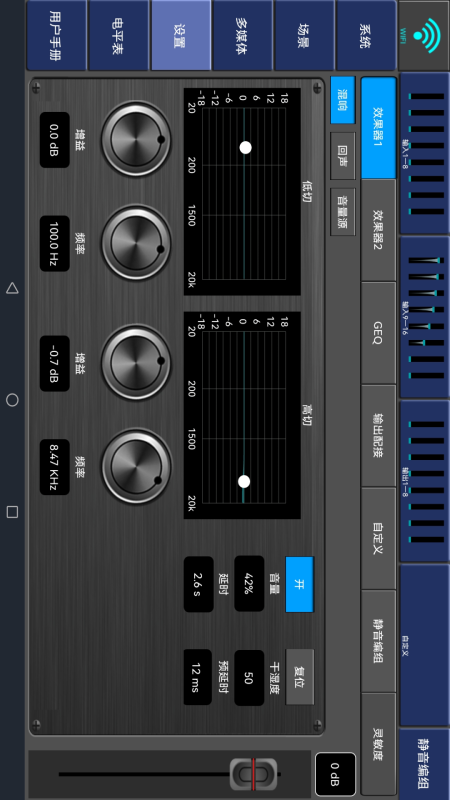This screenshot has height=800, width=450.
Task: Select the 音量源 option
Action: pos(343,212)
